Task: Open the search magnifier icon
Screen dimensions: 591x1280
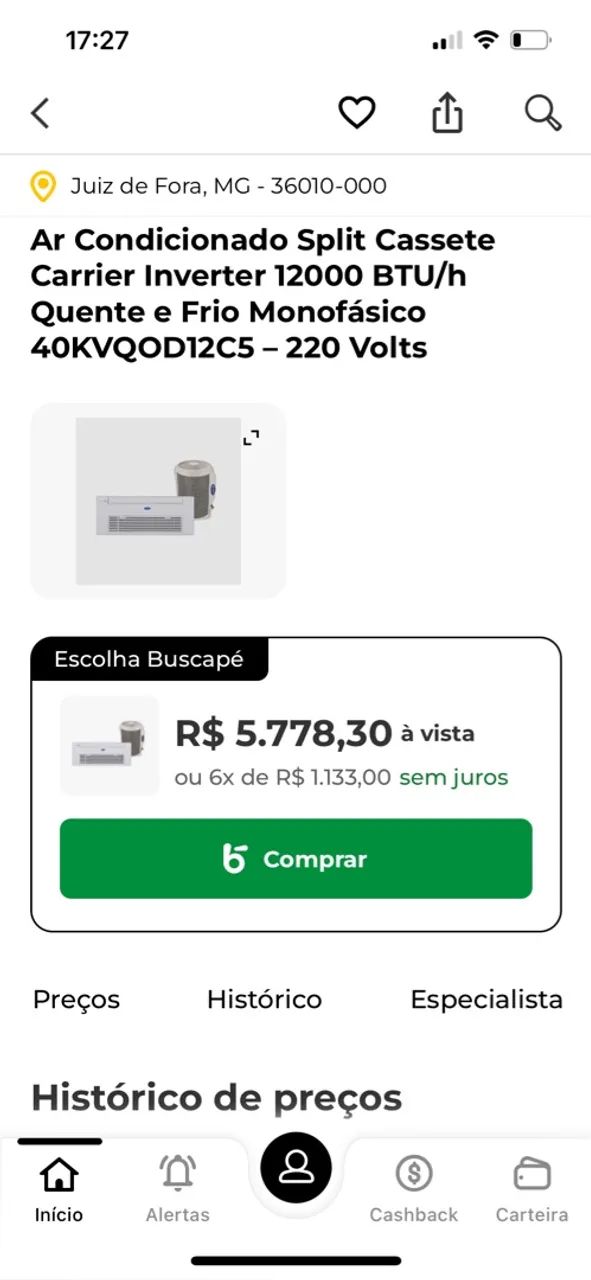Action: click(543, 113)
